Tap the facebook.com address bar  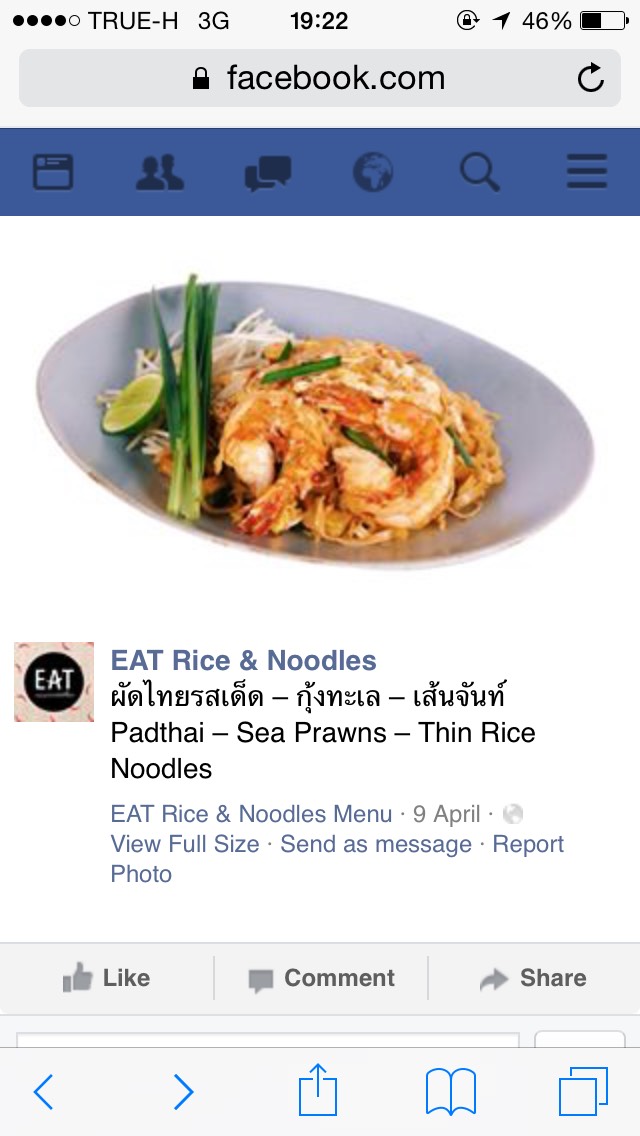(320, 78)
